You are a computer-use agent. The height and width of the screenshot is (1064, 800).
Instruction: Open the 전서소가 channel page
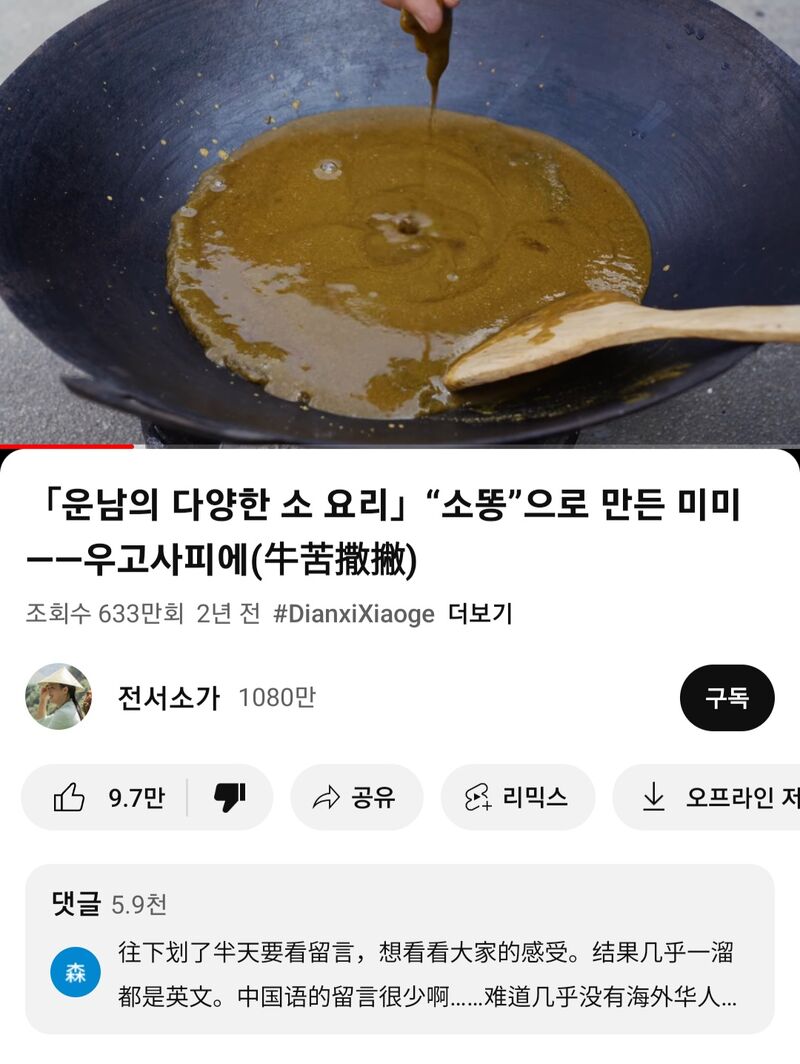click(x=167, y=697)
